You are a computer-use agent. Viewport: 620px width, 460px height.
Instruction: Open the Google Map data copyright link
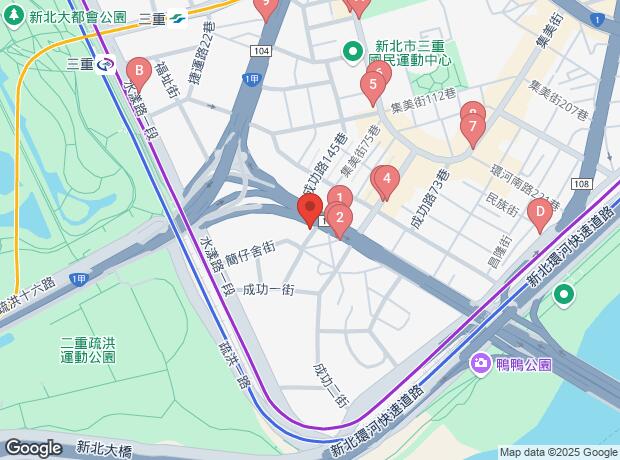[x=558, y=452]
